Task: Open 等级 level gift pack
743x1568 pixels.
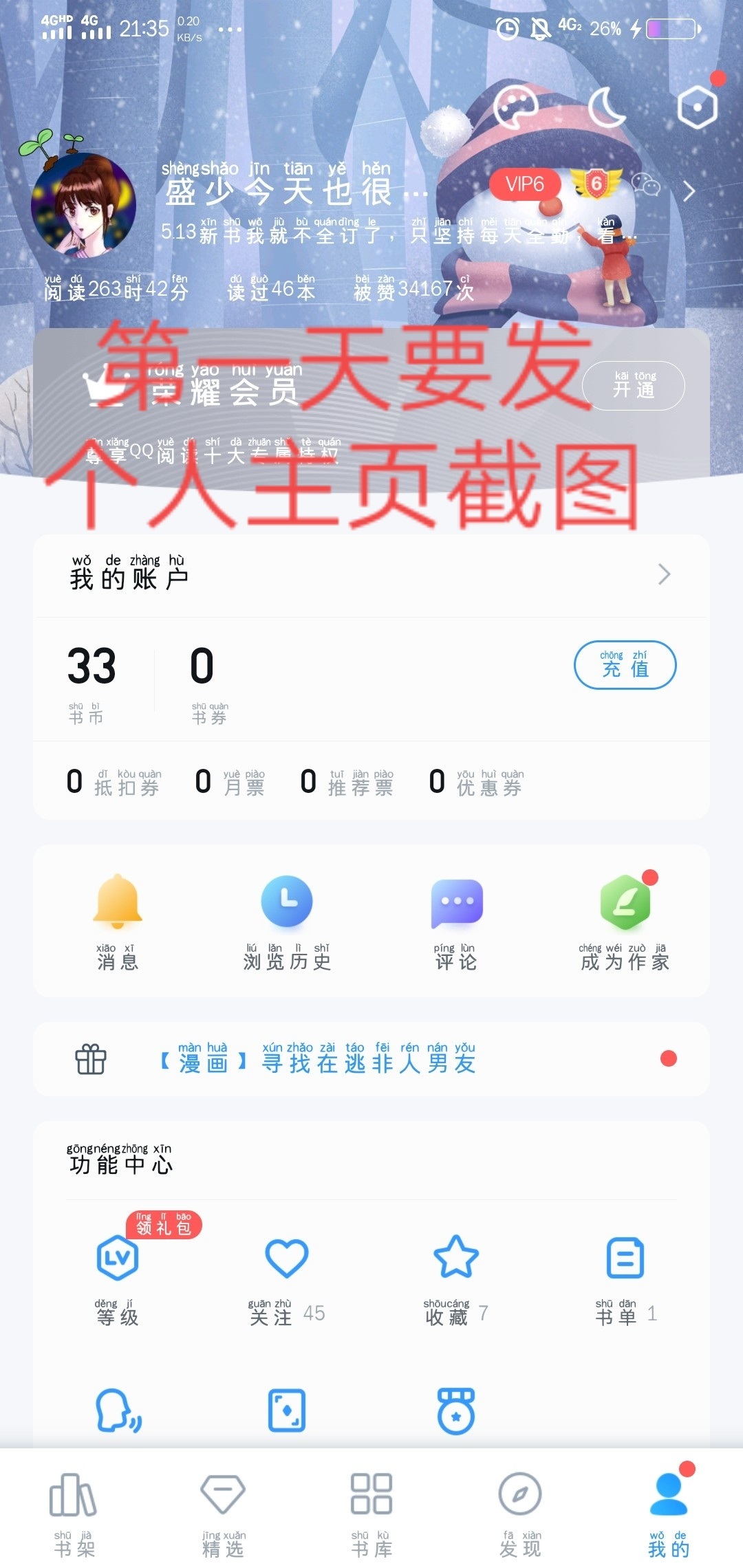Action: click(118, 1272)
